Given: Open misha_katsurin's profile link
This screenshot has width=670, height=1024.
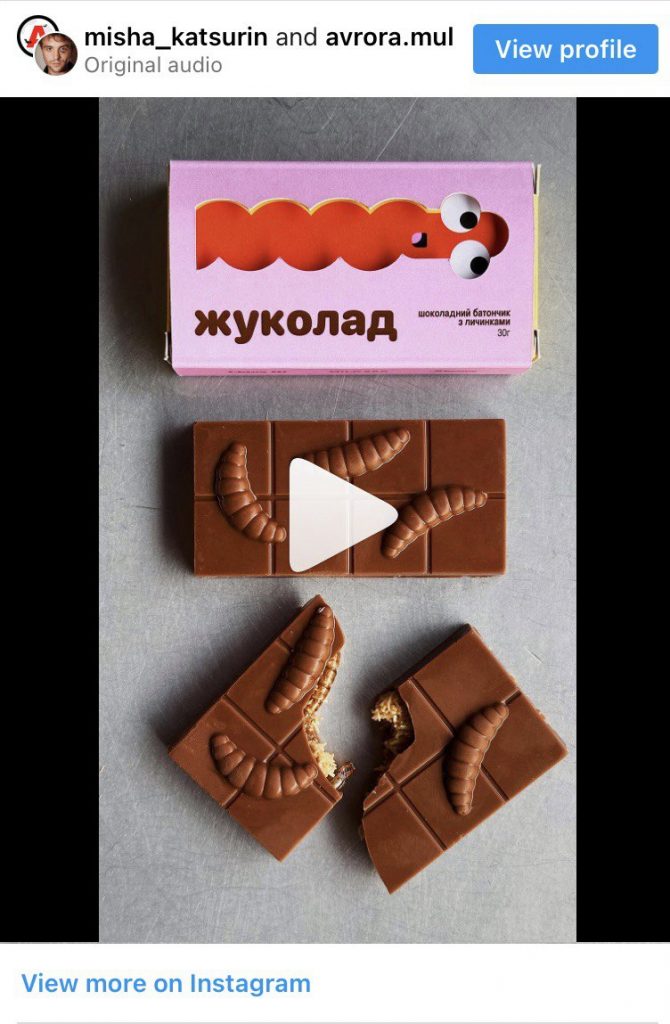Looking at the screenshot, I should pos(176,38).
